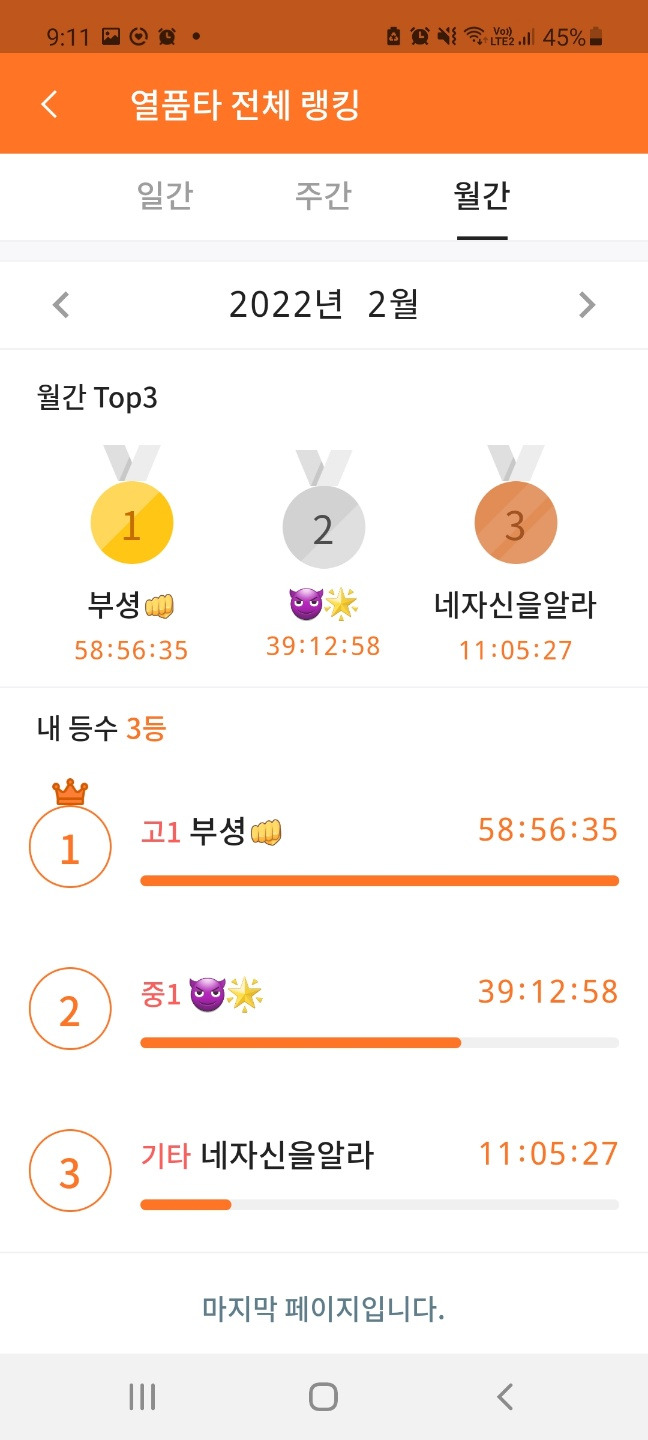648x1440 pixels.
Task: Select the 월간 tab
Action: click(482, 196)
